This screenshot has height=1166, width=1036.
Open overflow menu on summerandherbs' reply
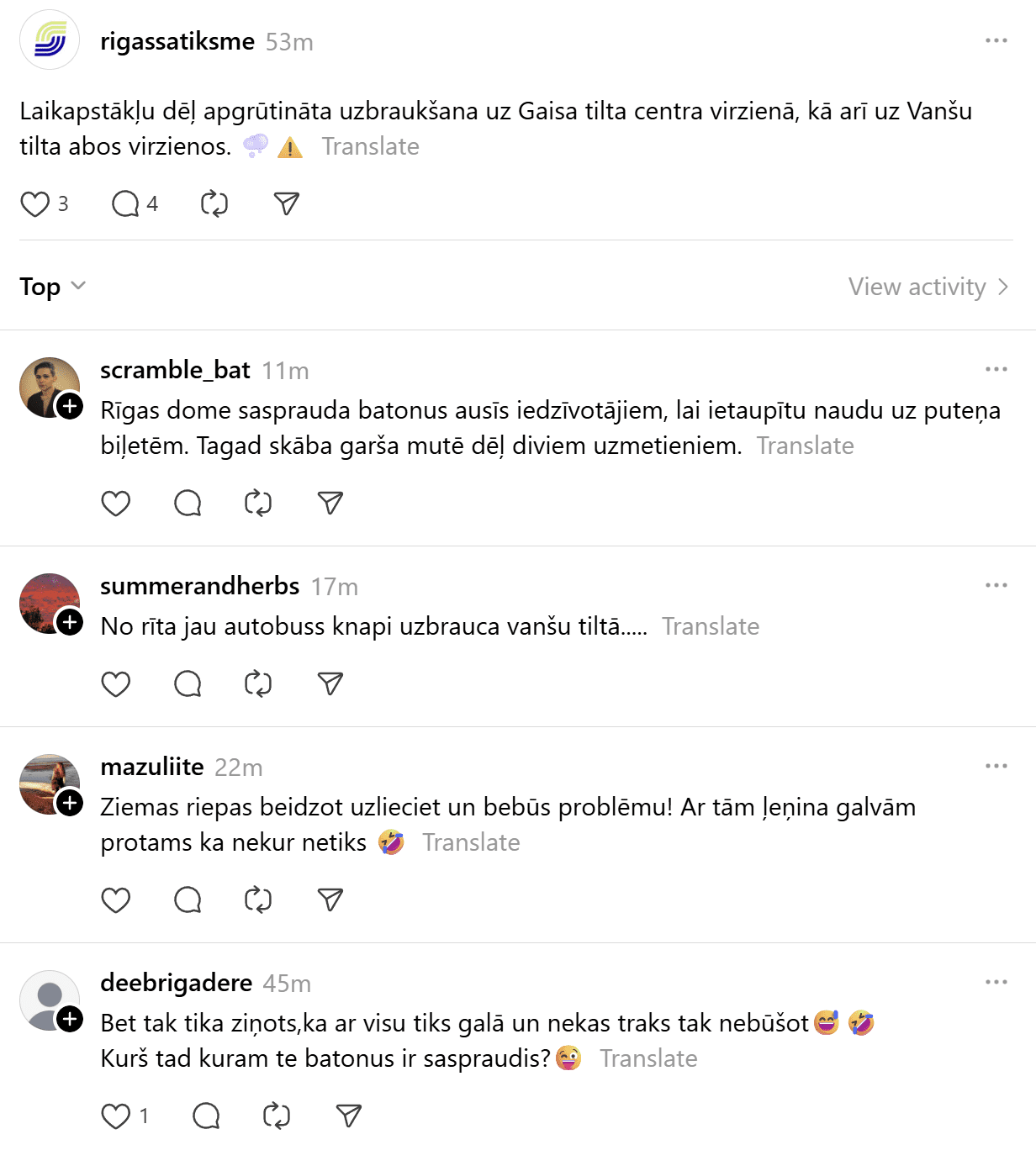tap(996, 585)
